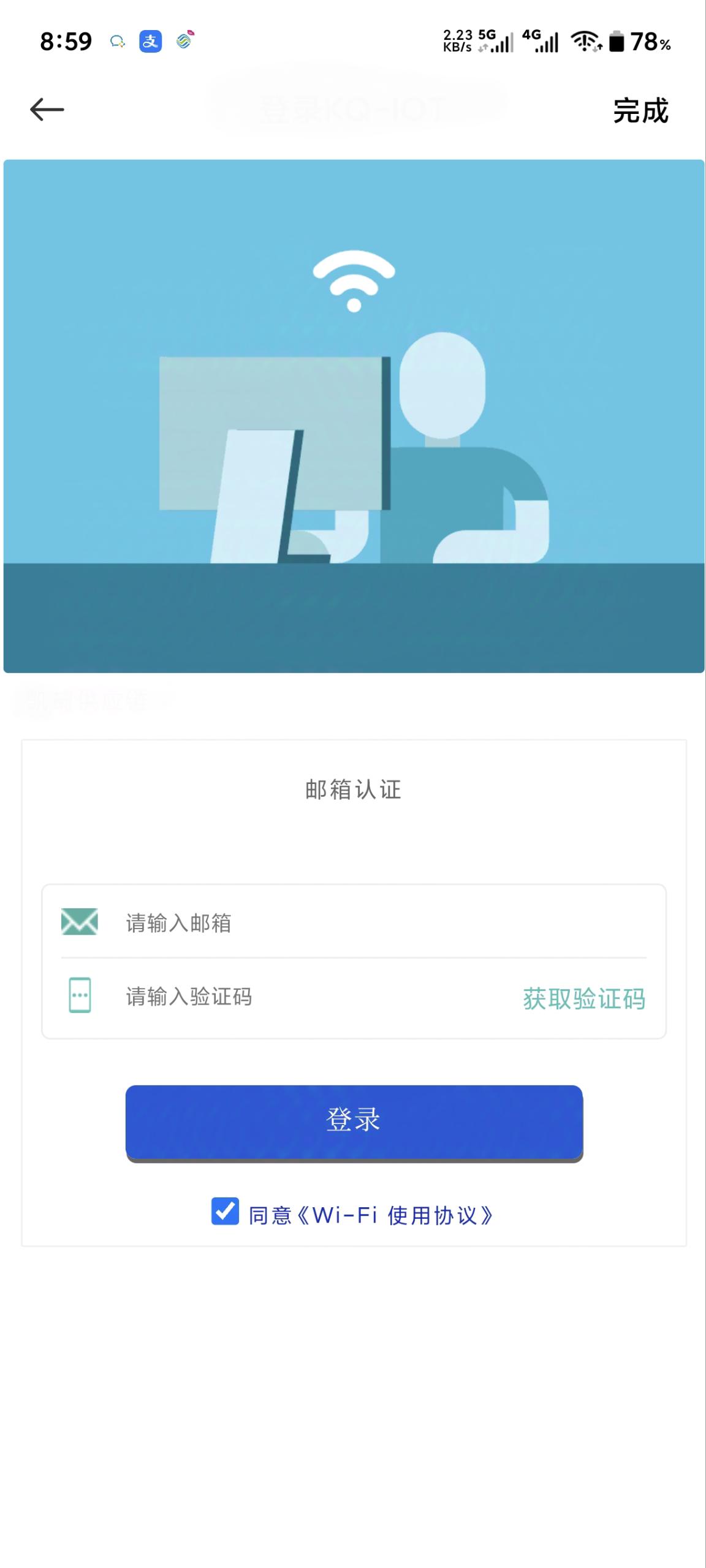
Task: Uncheck the agreement checkbox
Action: [x=225, y=1211]
